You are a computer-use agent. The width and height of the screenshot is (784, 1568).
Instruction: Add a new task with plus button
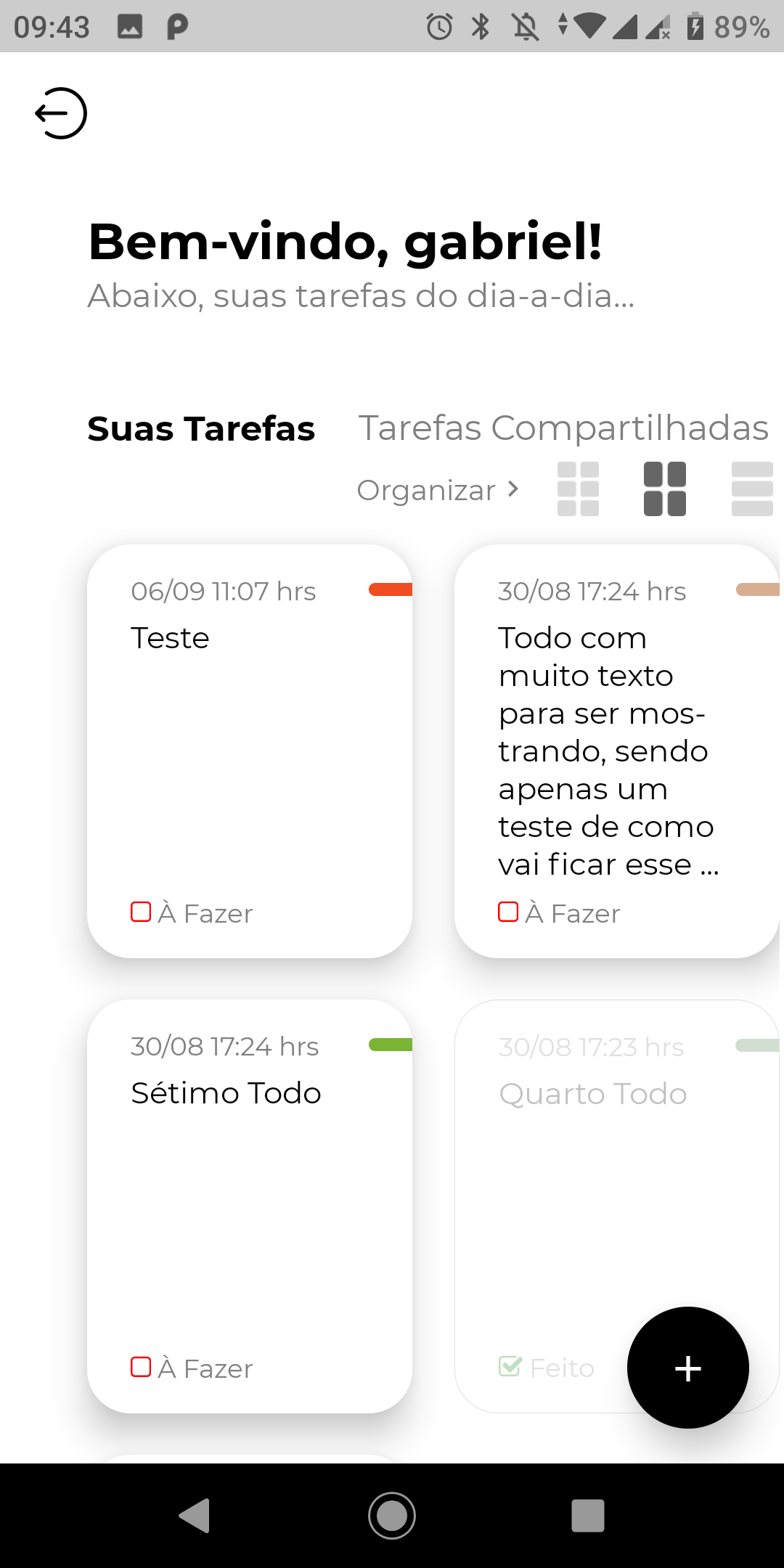point(688,1368)
